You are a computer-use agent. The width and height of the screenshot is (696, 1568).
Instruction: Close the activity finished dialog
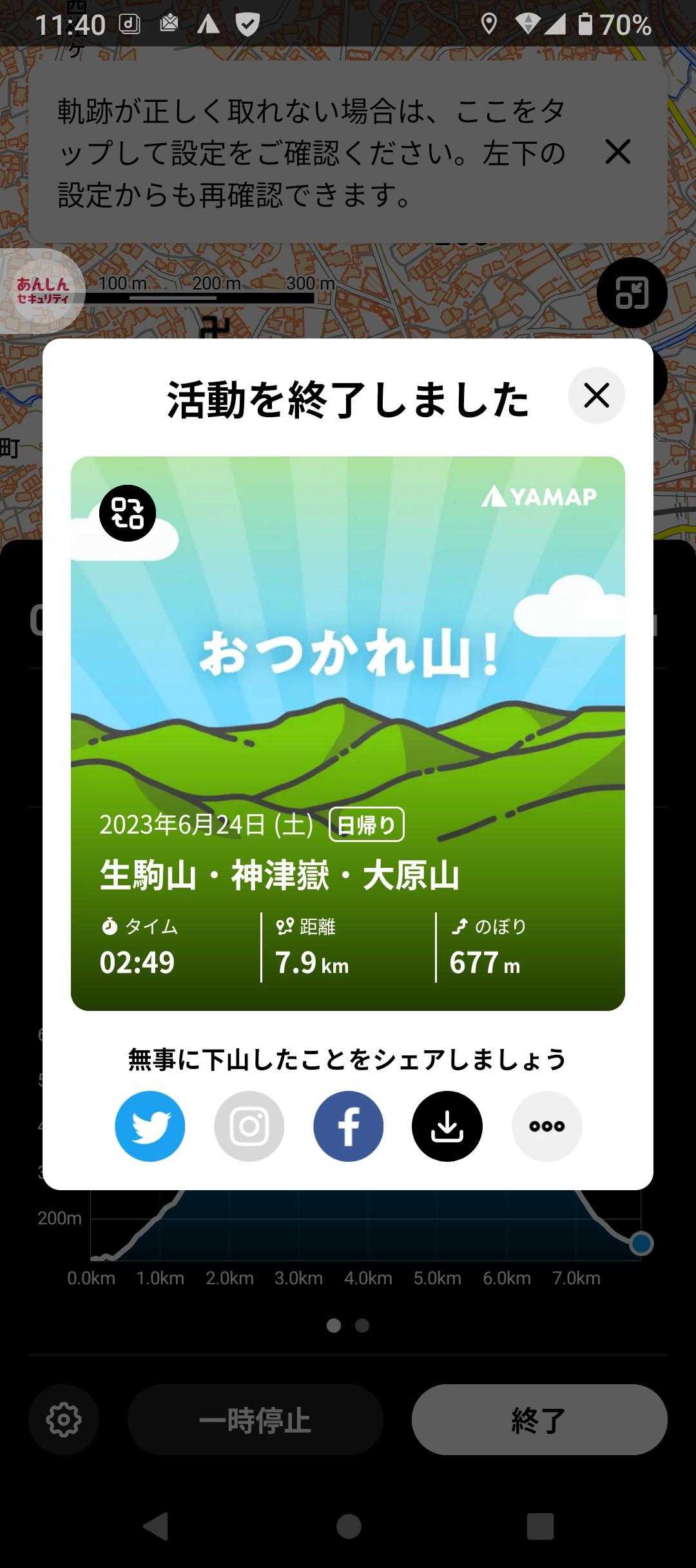tap(596, 395)
